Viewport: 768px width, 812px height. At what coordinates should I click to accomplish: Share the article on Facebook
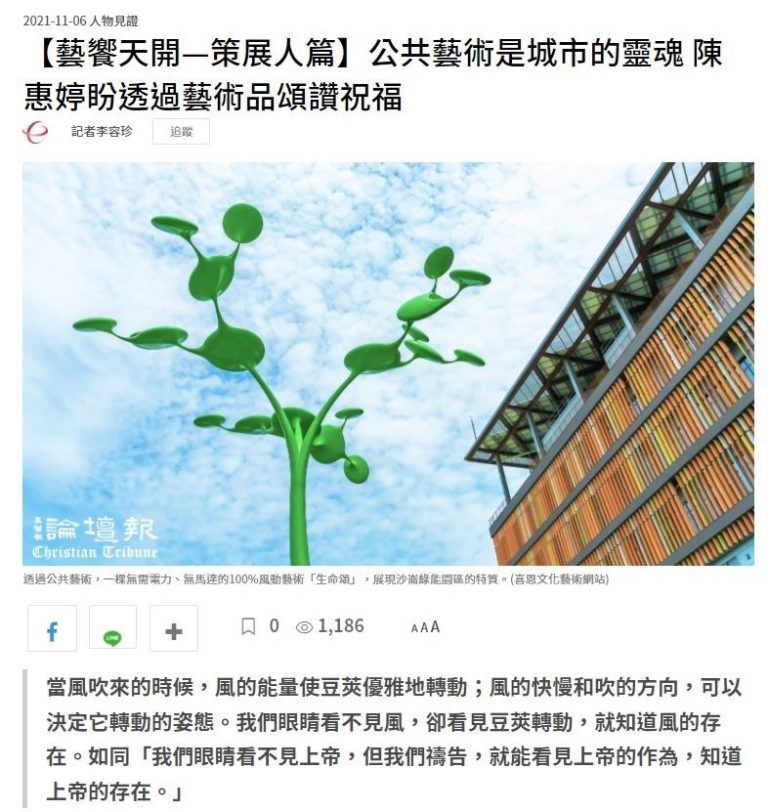[52, 628]
